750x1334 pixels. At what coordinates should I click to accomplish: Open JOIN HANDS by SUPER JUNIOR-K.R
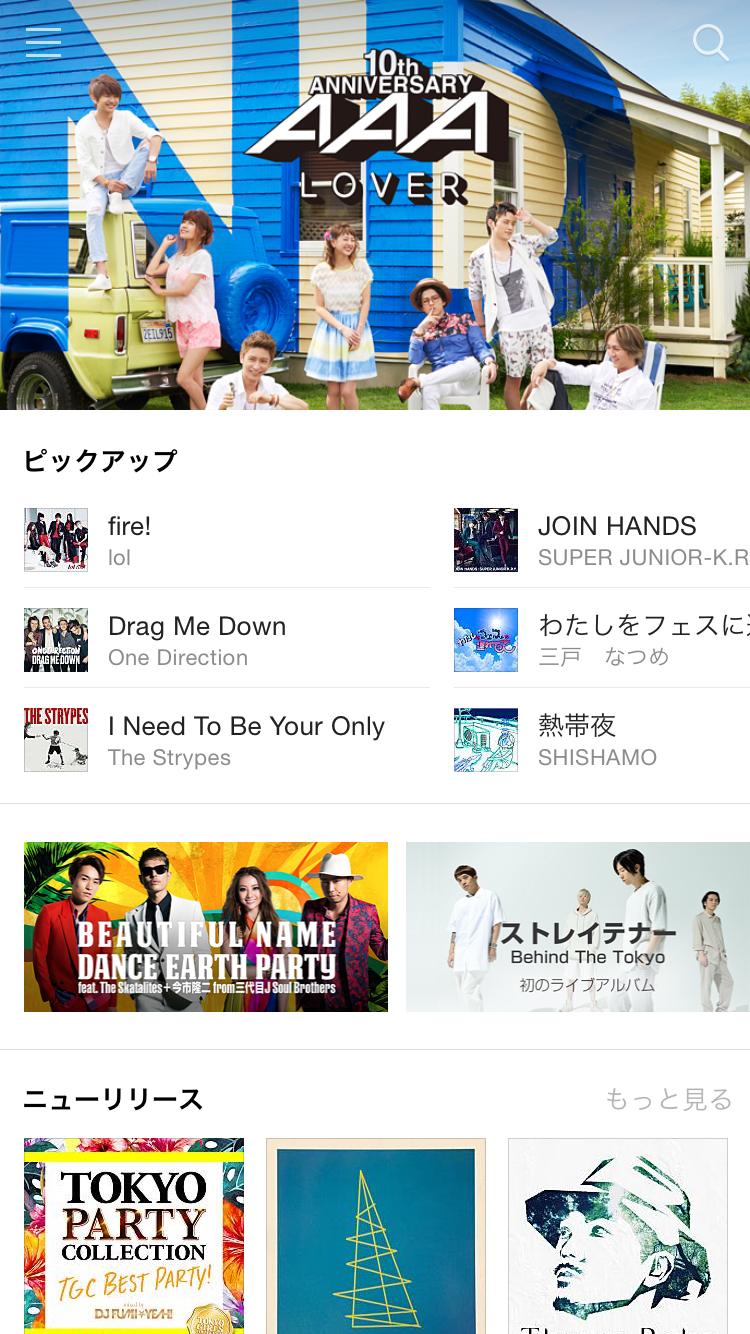[x=600, y=539]
